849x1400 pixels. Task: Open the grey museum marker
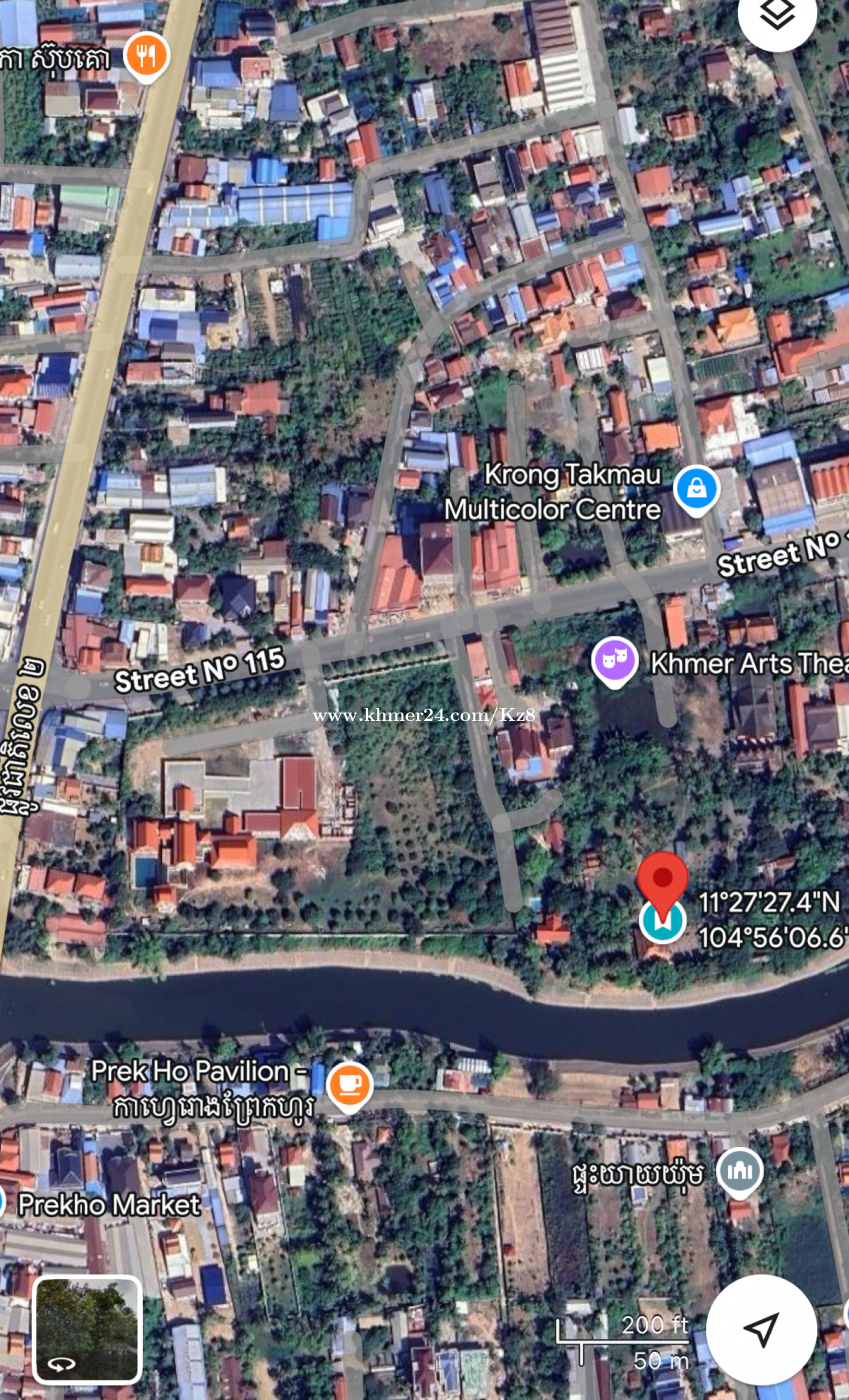[739, 1171]
